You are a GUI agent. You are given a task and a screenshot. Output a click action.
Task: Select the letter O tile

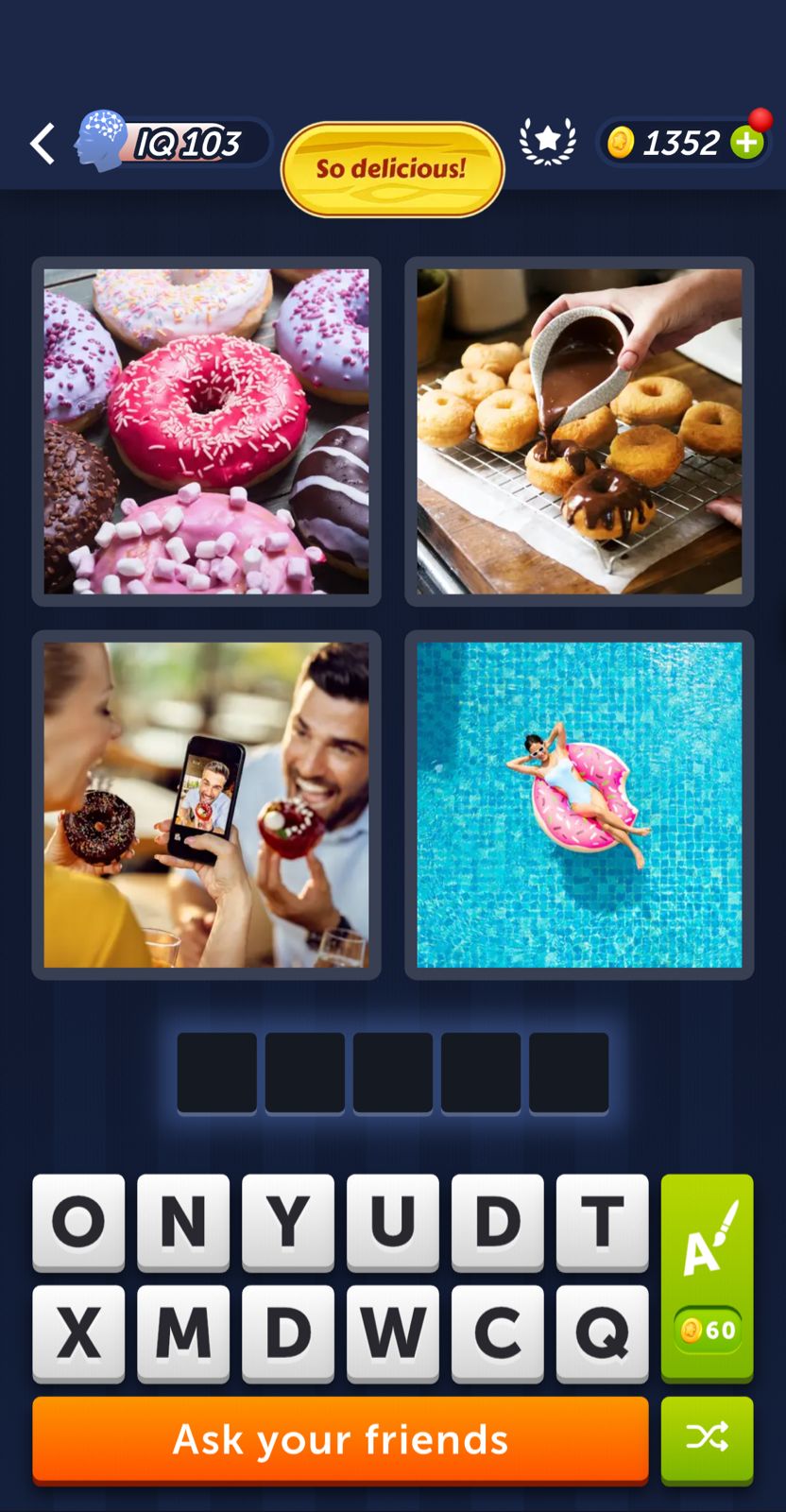click(78, 1221)
